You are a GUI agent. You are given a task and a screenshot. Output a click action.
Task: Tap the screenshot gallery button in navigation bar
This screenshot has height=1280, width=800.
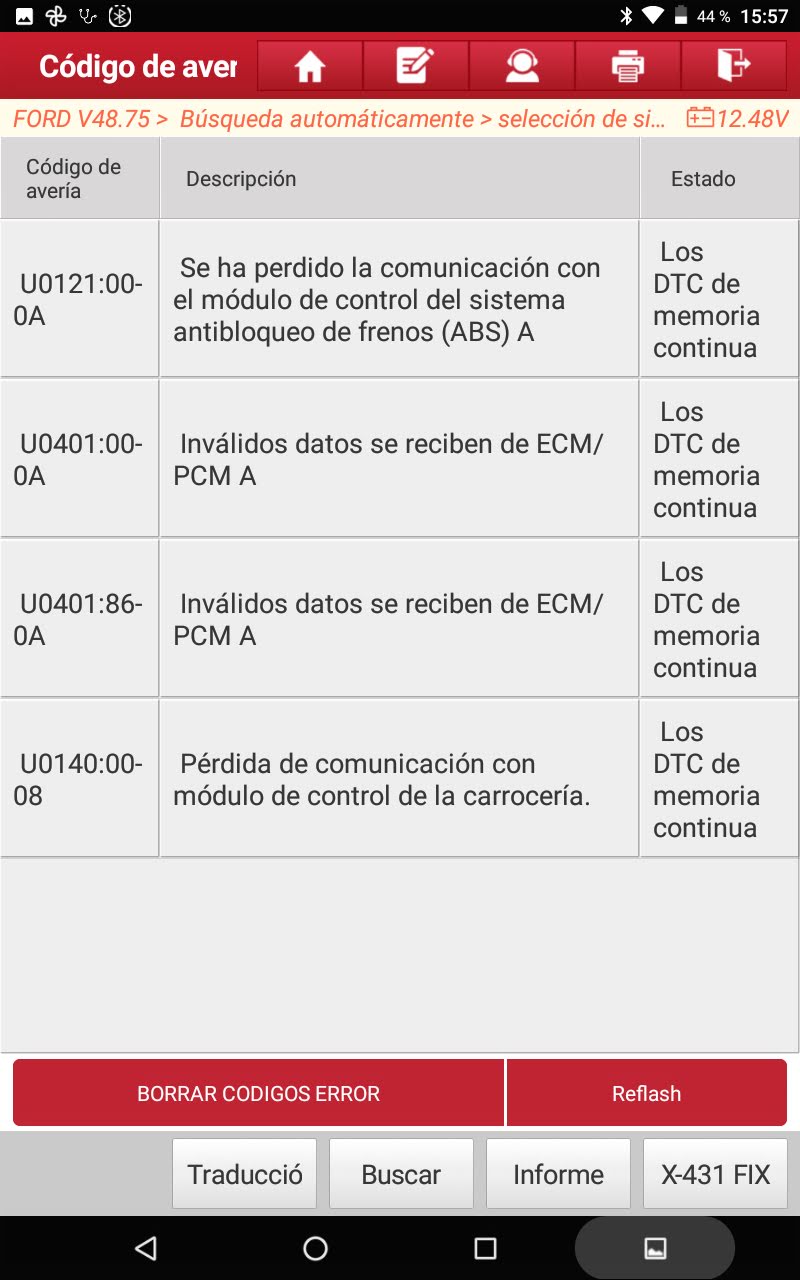[x=655, y=1247]
